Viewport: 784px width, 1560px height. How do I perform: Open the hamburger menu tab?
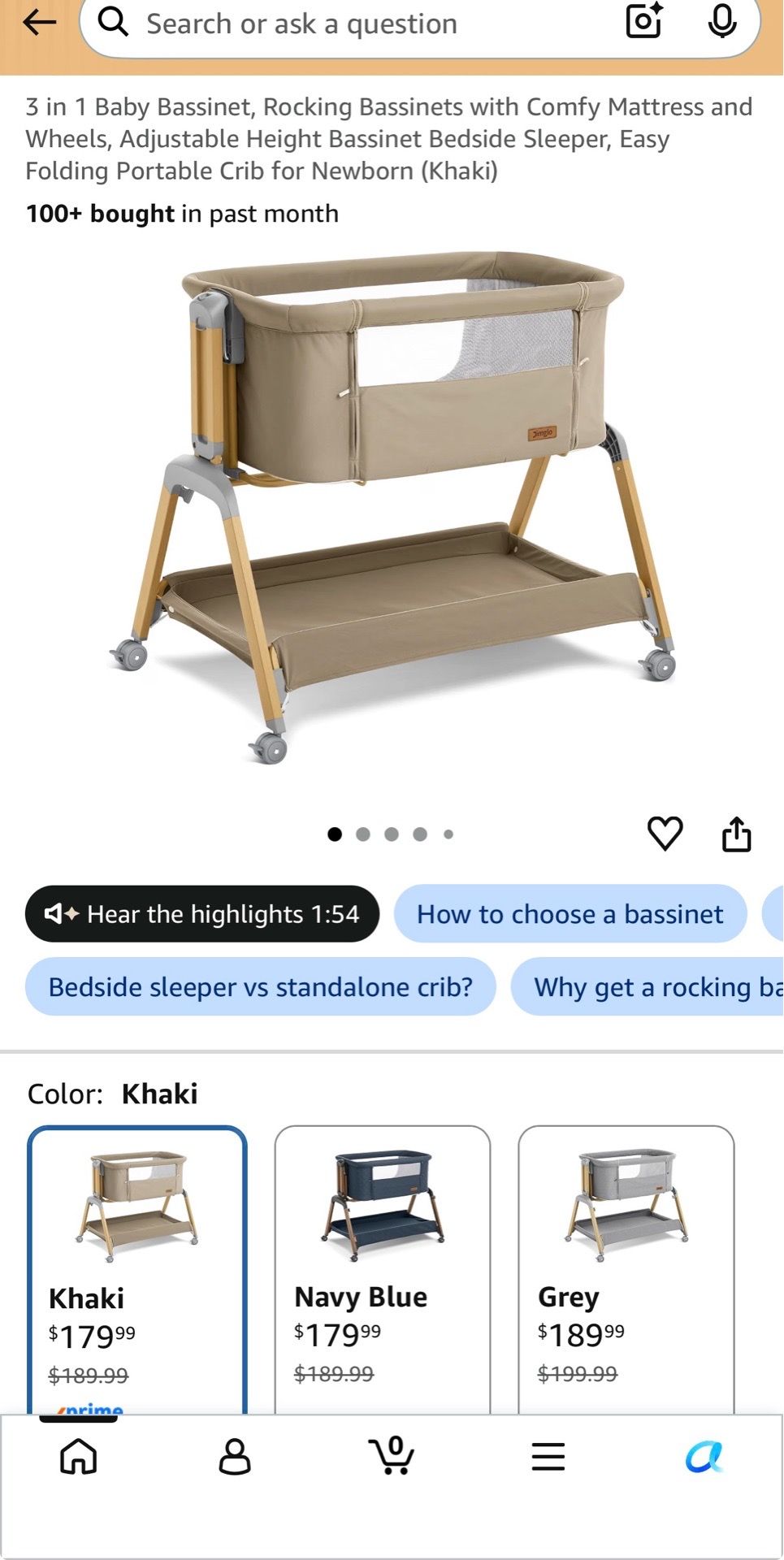click(x=548, y=1457)
